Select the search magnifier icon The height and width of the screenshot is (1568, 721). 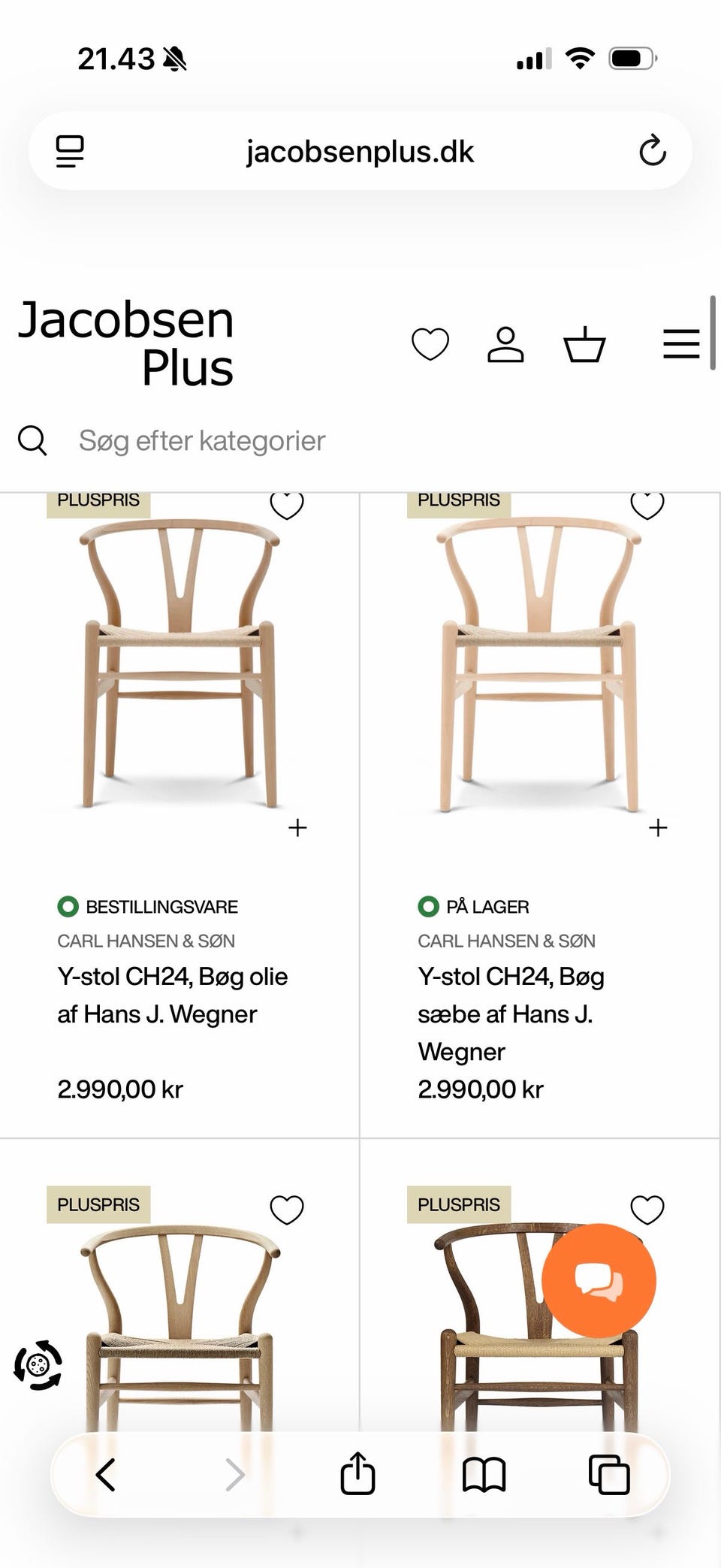tap(32, 440)
